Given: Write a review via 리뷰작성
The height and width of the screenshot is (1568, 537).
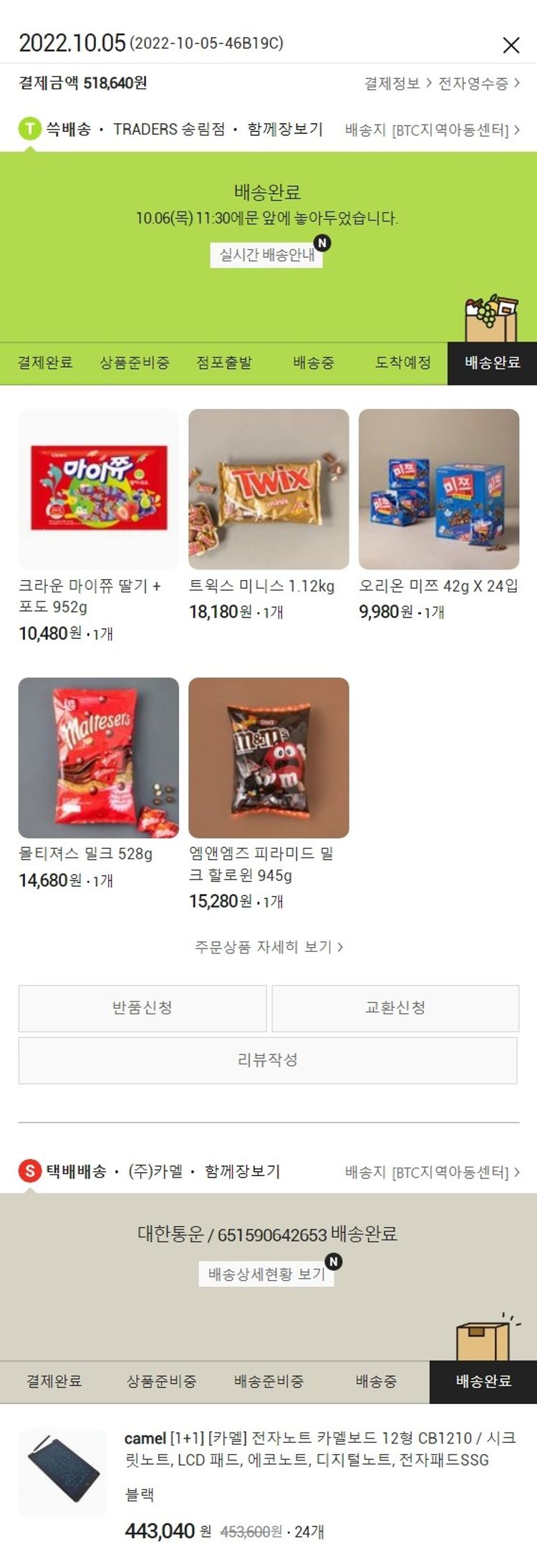Looking at the screenshot, I should [268, 1060].
